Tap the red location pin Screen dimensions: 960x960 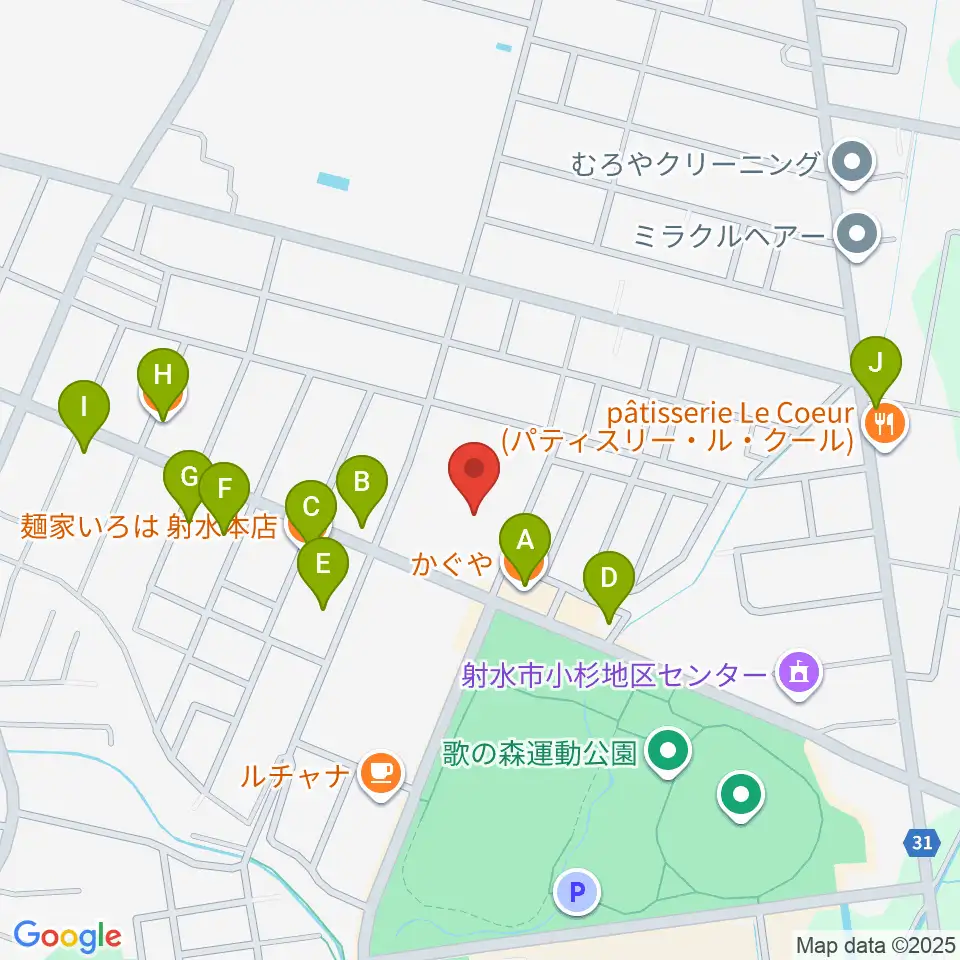click(x=474, y=478)
